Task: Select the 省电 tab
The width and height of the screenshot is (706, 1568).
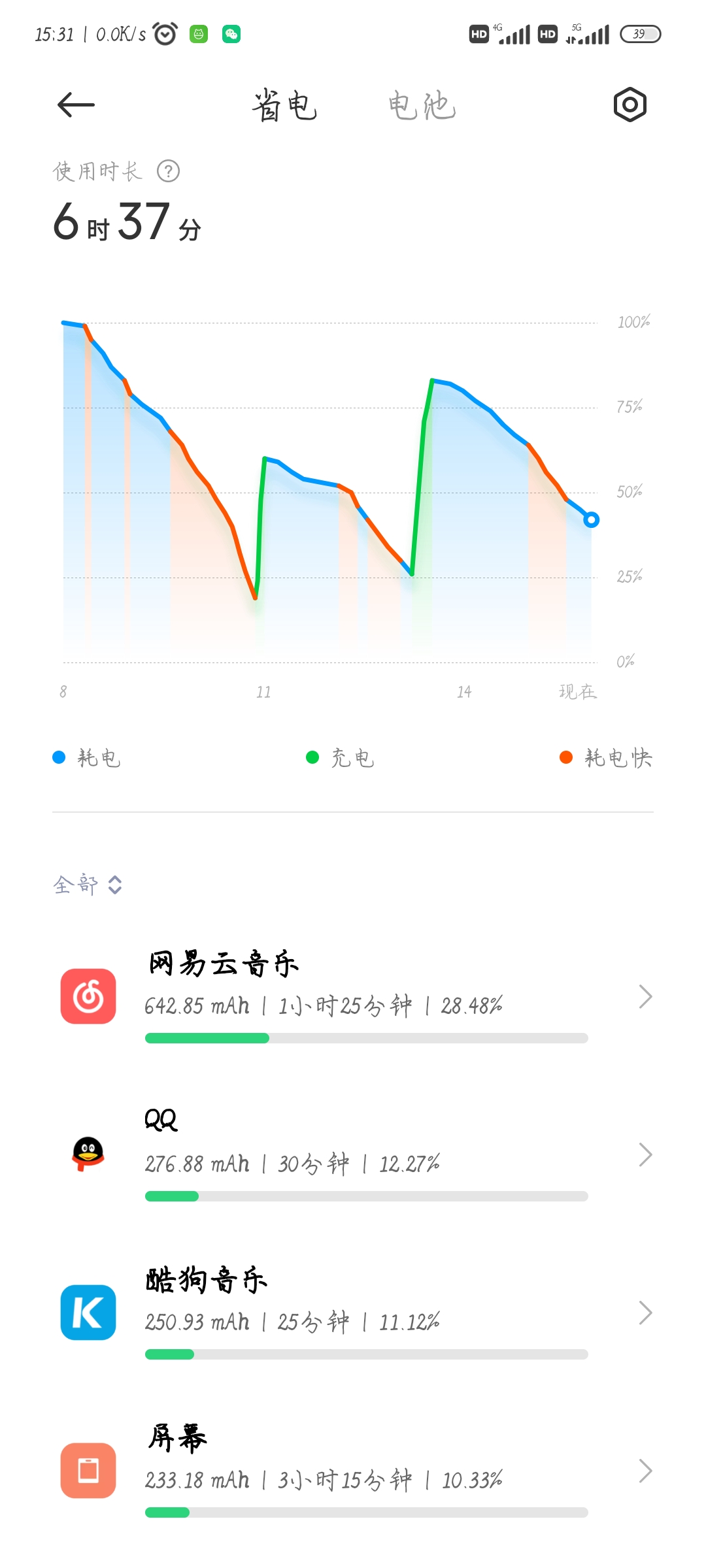Action: click(x=285, y=106)
